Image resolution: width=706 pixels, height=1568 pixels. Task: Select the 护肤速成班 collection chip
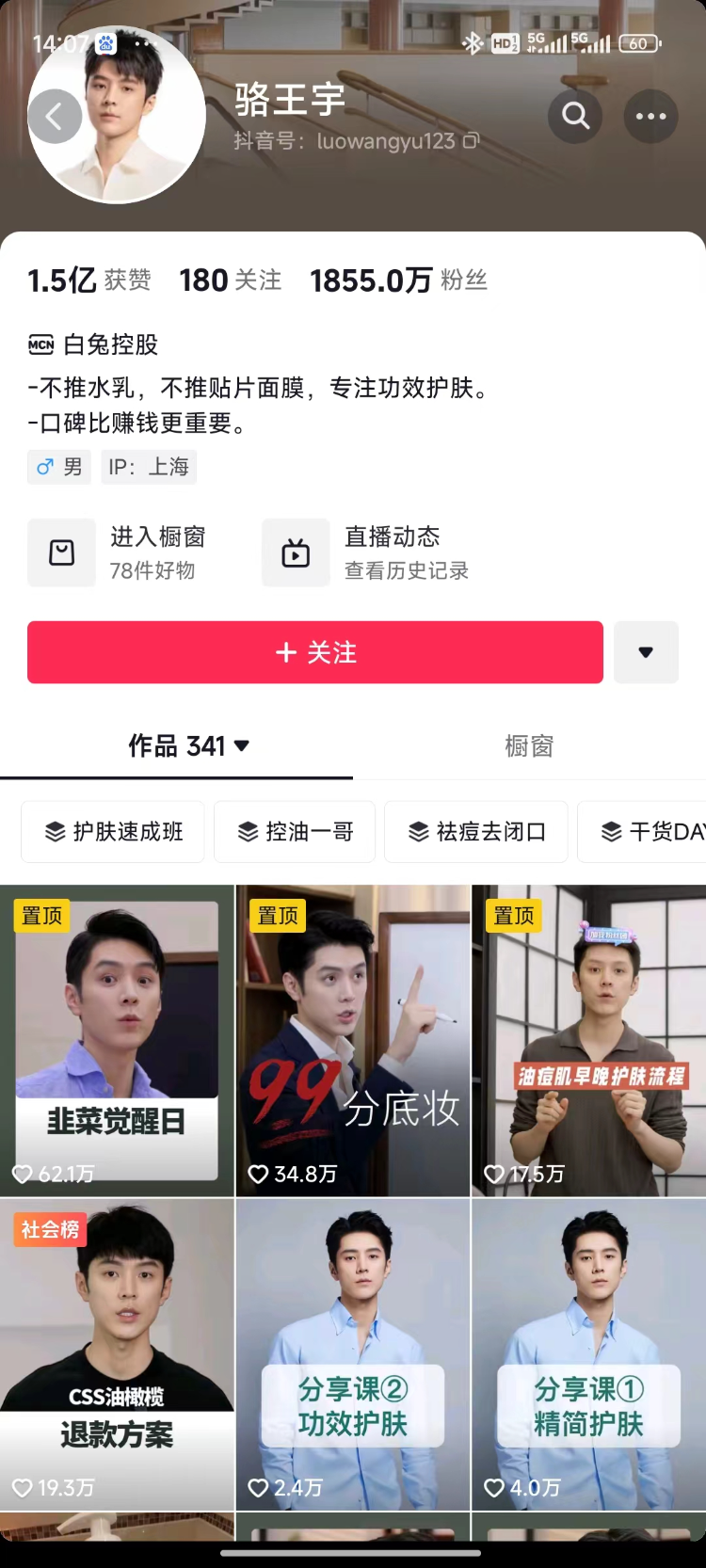113,832
